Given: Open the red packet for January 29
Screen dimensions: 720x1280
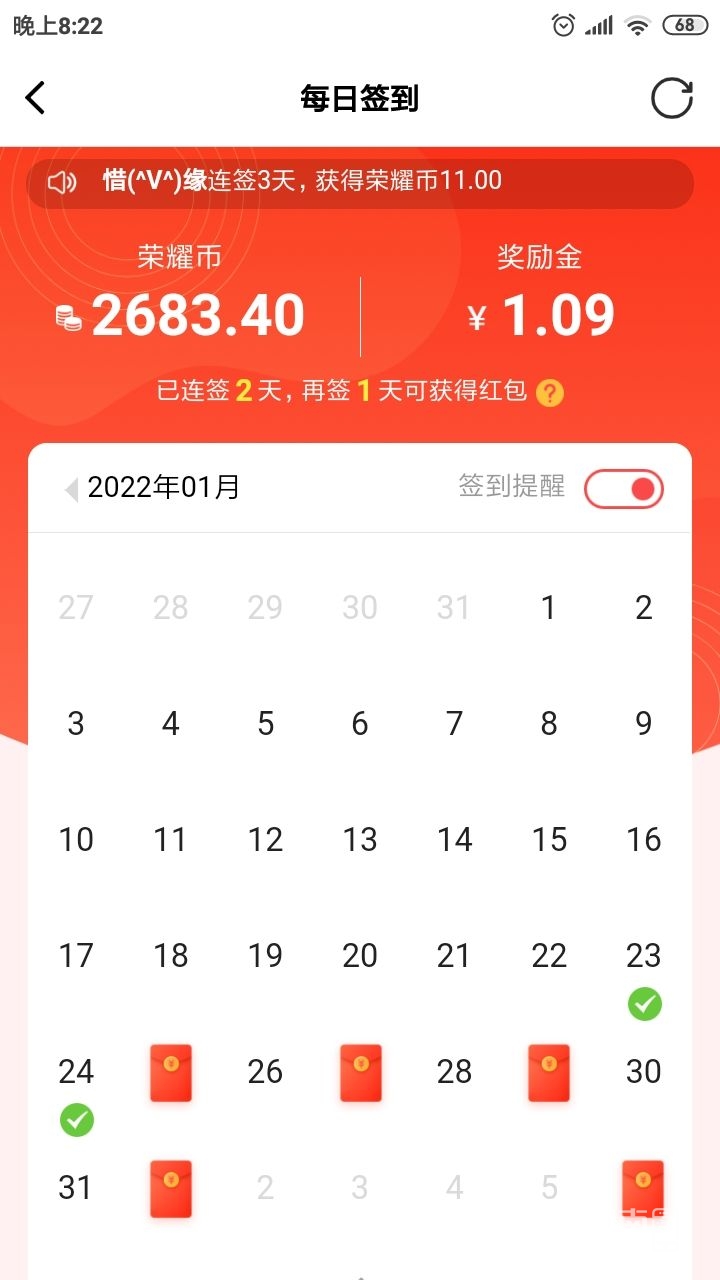Looking at the screenshot, I should tap(549, 1073).
